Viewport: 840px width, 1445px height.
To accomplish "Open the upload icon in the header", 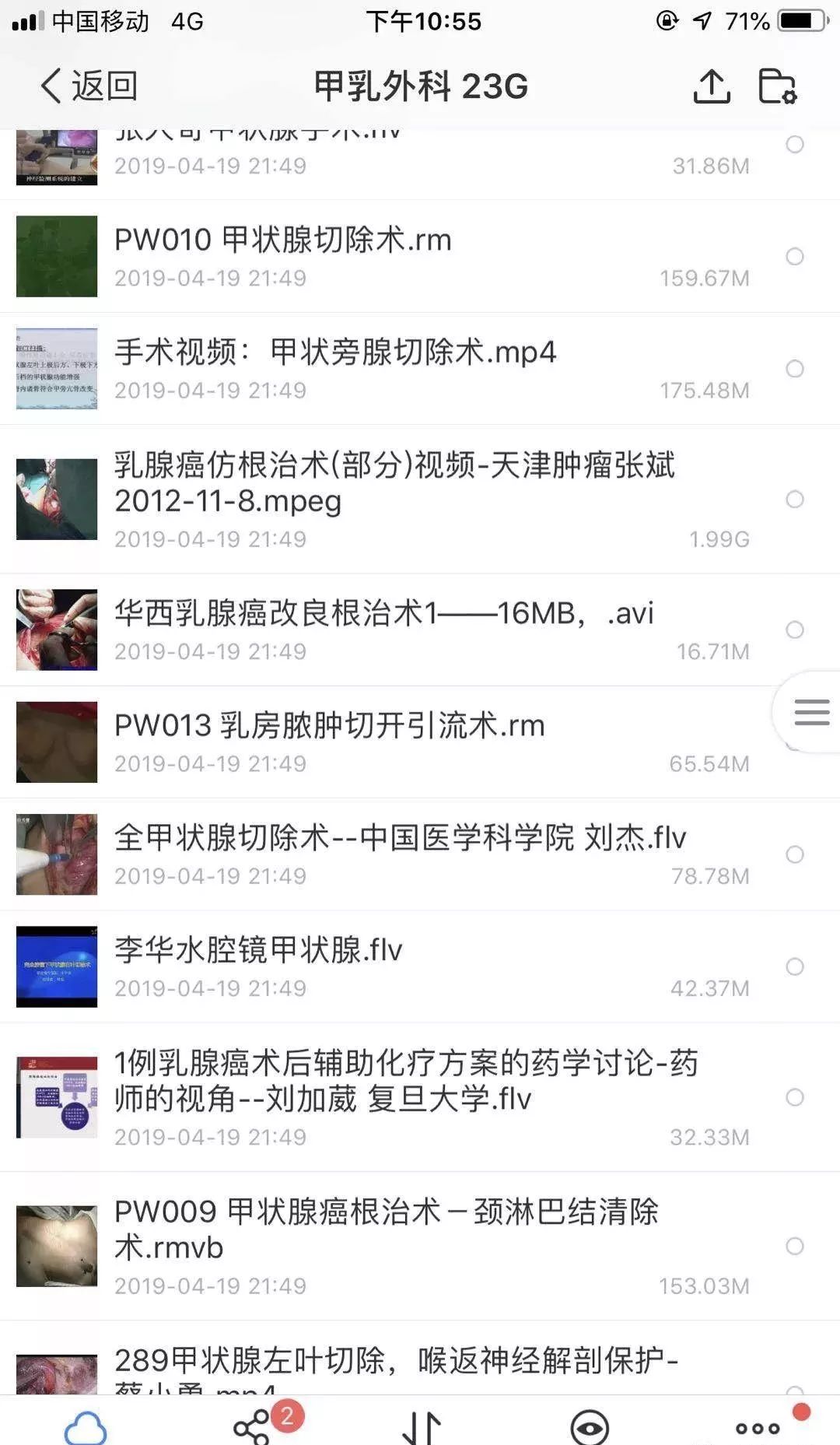I will pyautogui.click(x=712, y=86).
